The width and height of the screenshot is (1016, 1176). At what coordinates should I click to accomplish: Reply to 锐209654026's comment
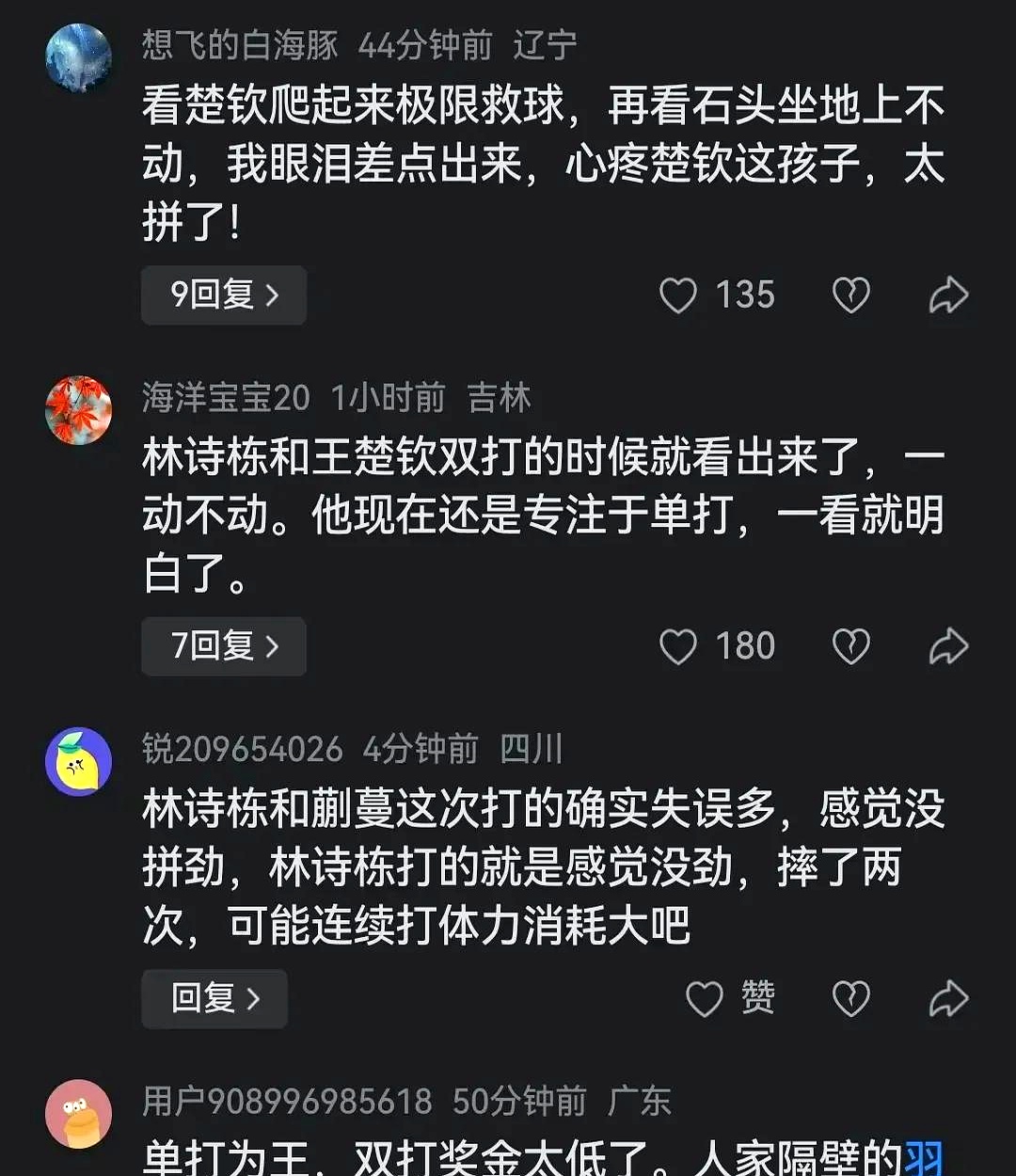coord(214,998)
